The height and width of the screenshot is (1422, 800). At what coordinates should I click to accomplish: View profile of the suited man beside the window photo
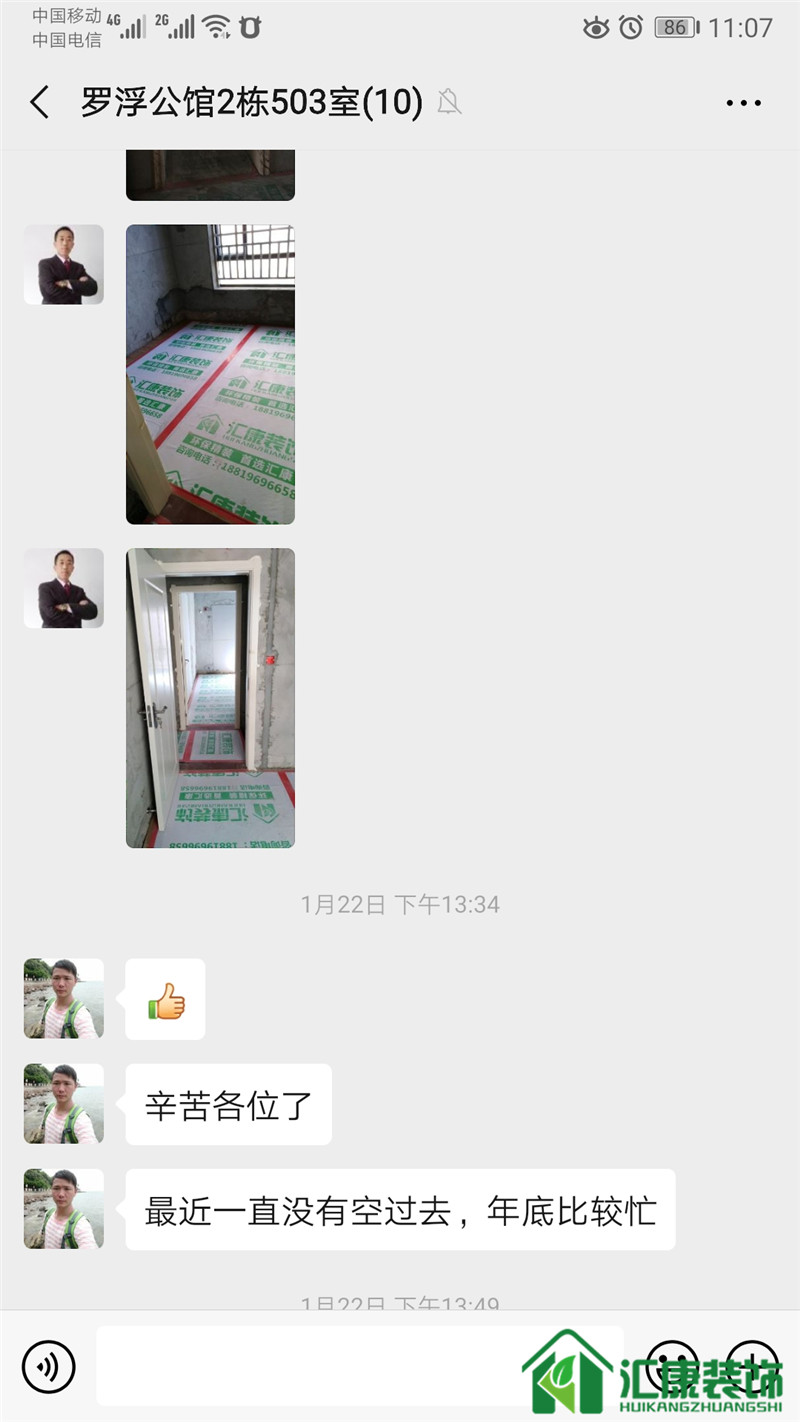click(64, 265)
